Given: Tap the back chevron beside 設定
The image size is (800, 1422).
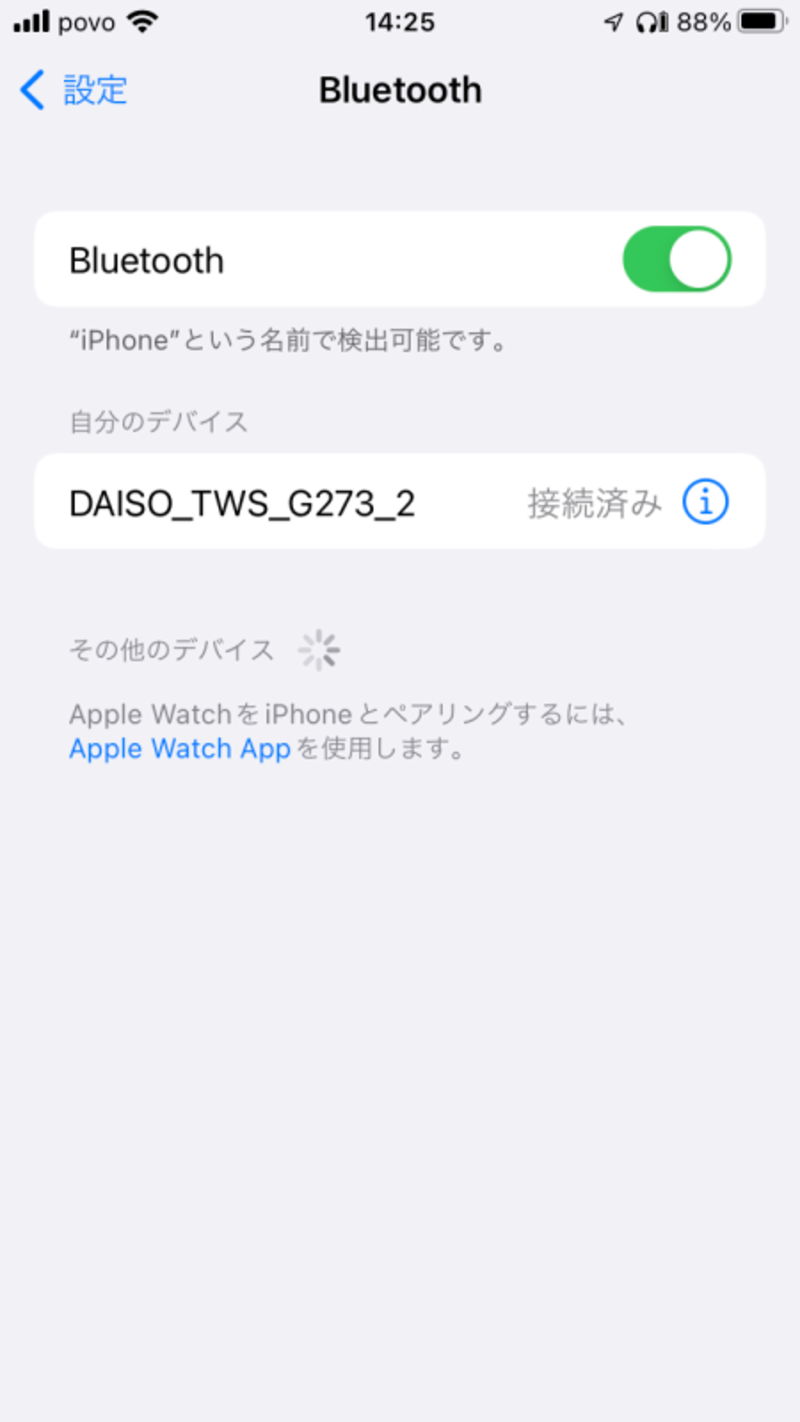Looking at the screenshot, I should pos(31,90).
